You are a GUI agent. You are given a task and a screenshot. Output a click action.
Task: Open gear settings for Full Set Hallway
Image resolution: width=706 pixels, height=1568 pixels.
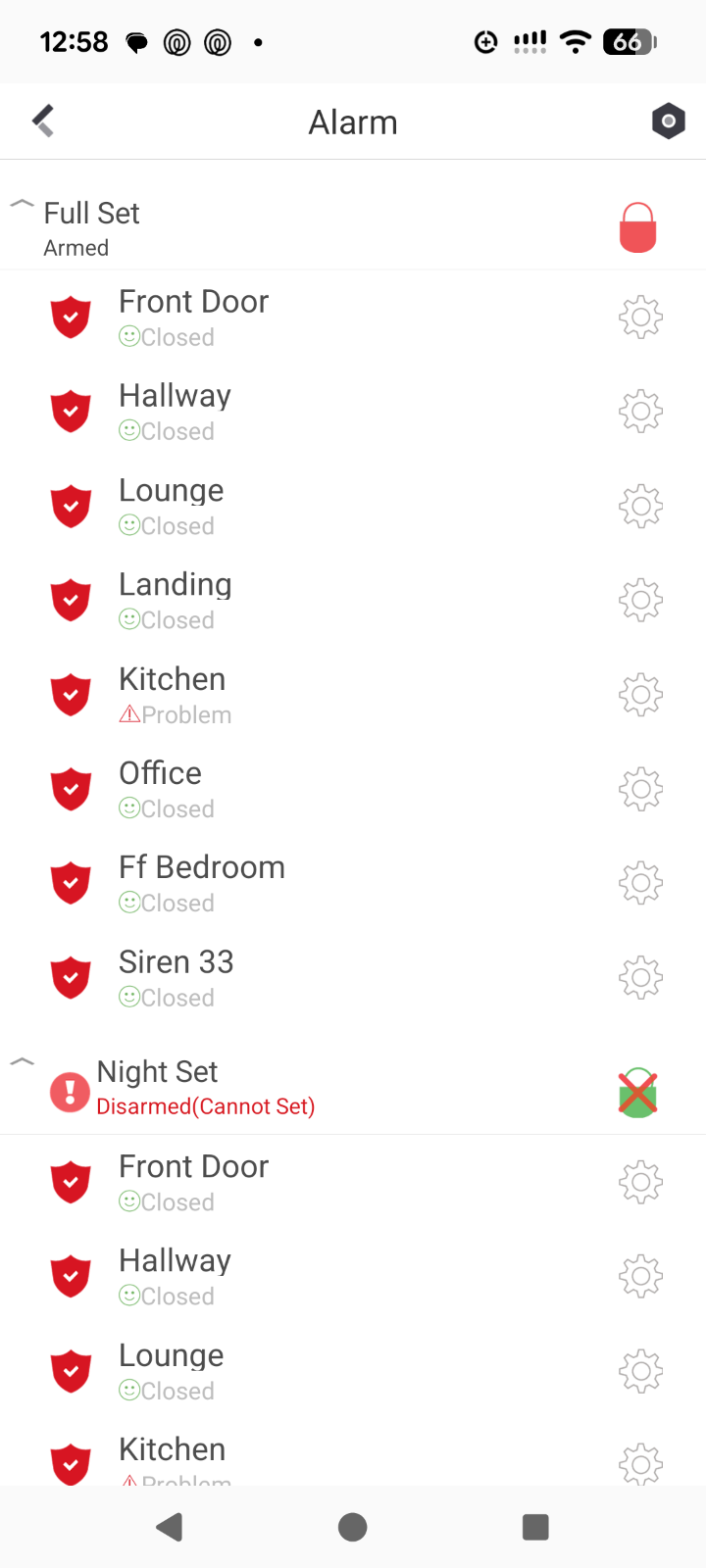[x=640, y=412]
